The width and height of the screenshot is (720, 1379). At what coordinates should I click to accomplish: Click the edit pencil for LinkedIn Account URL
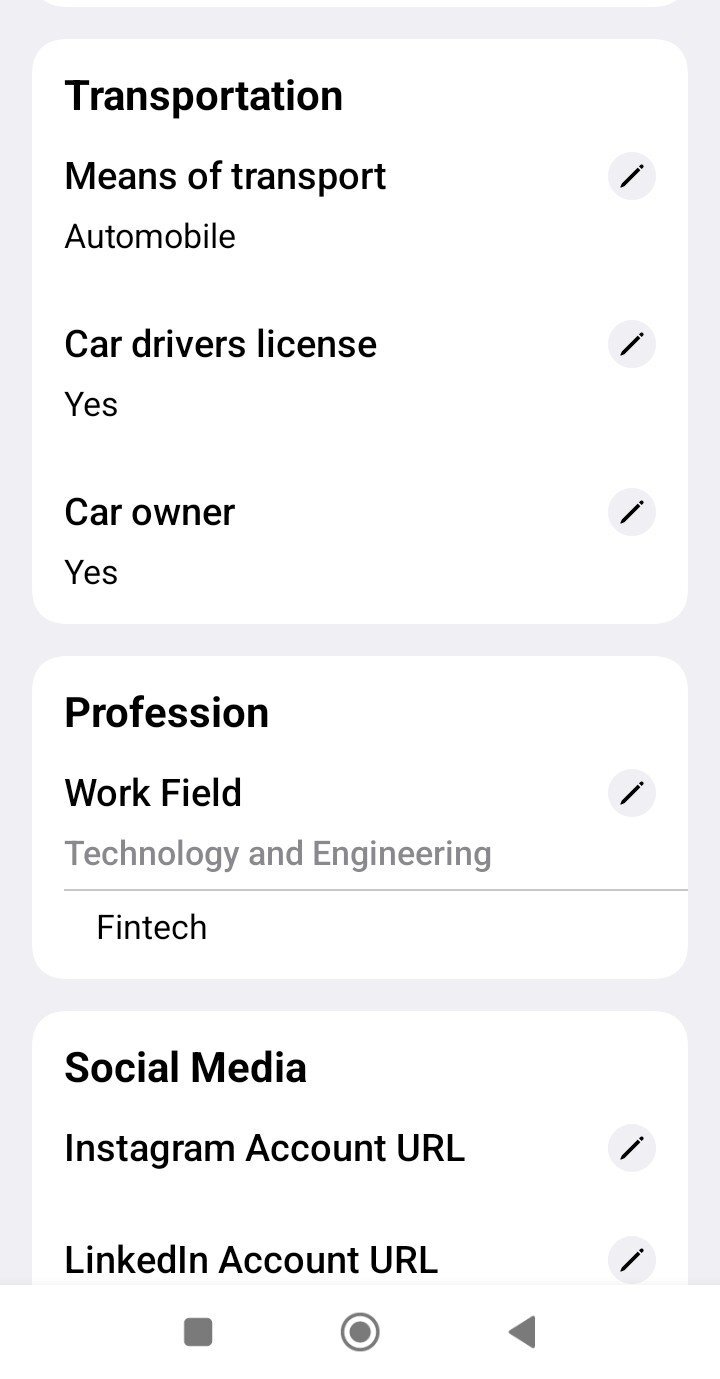[631, 1260]
